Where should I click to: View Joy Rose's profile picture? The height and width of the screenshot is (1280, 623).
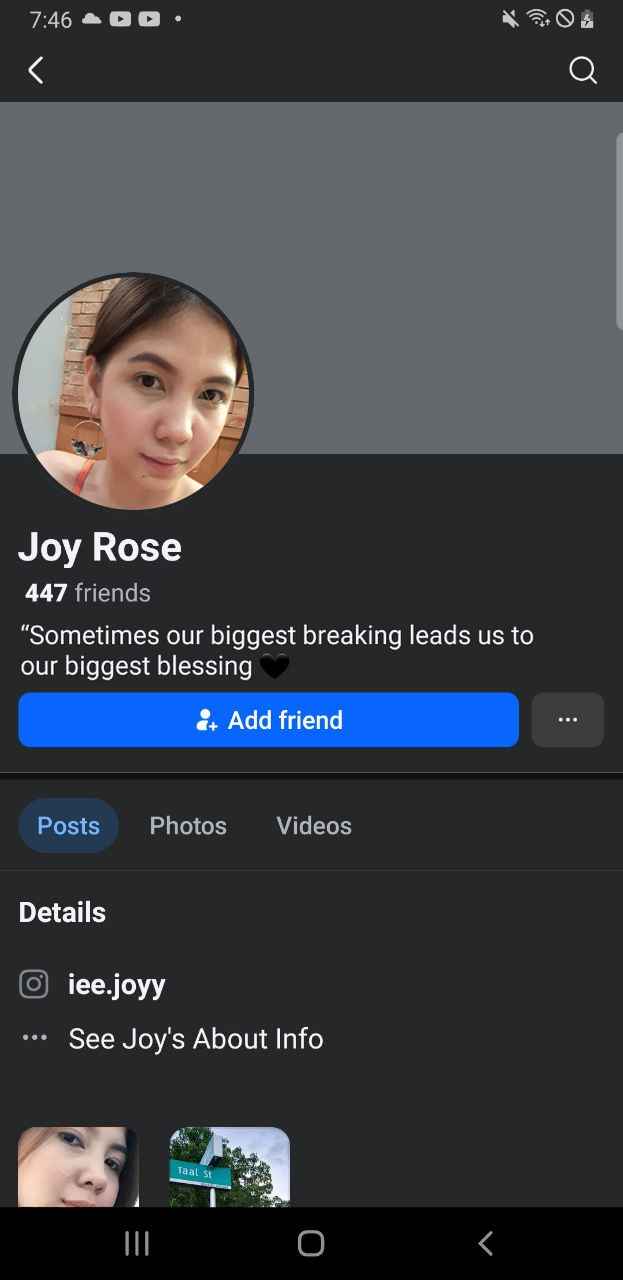(x=133, y=392)
